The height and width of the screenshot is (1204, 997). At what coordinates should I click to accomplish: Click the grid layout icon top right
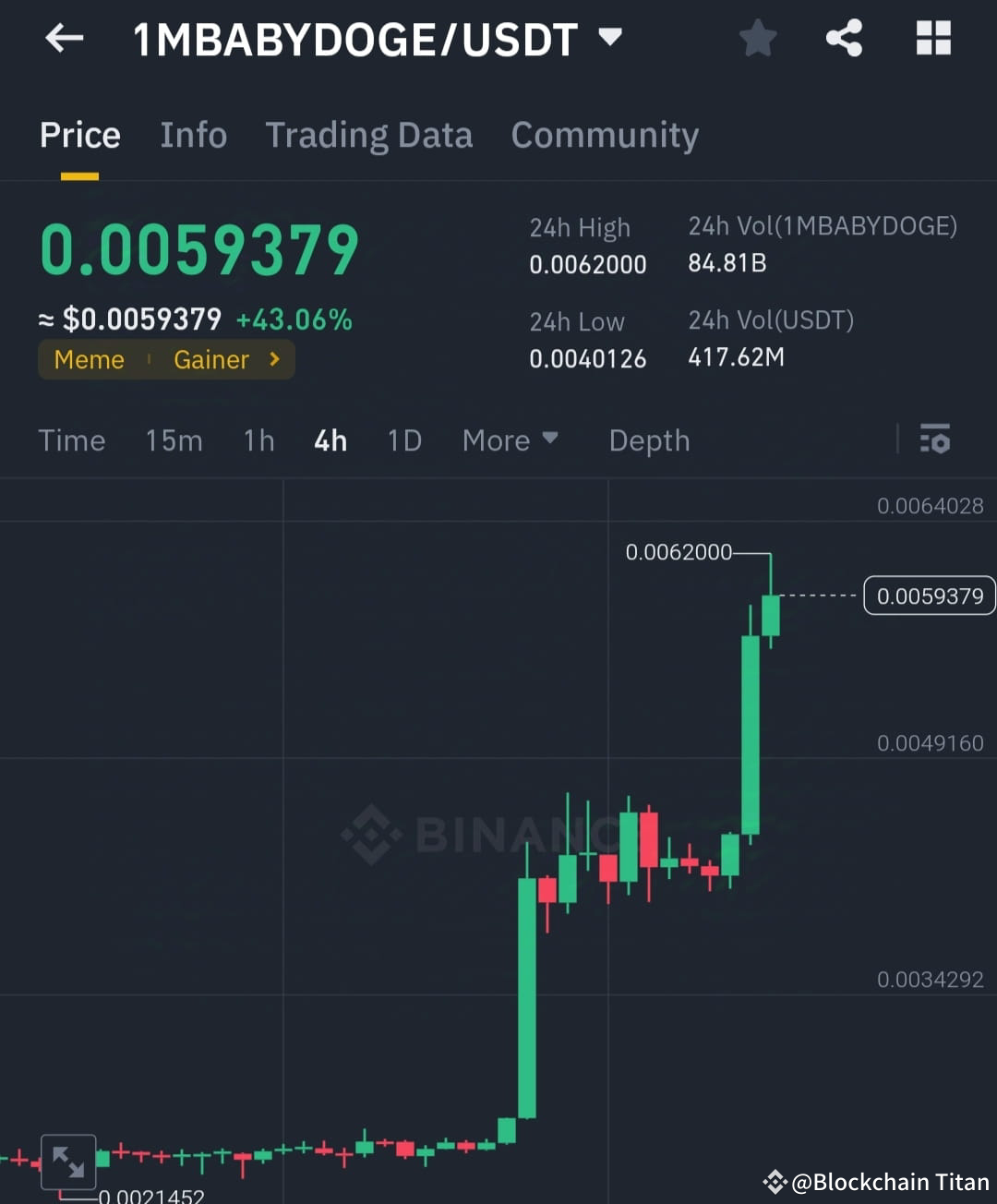[x=933, y=38]
